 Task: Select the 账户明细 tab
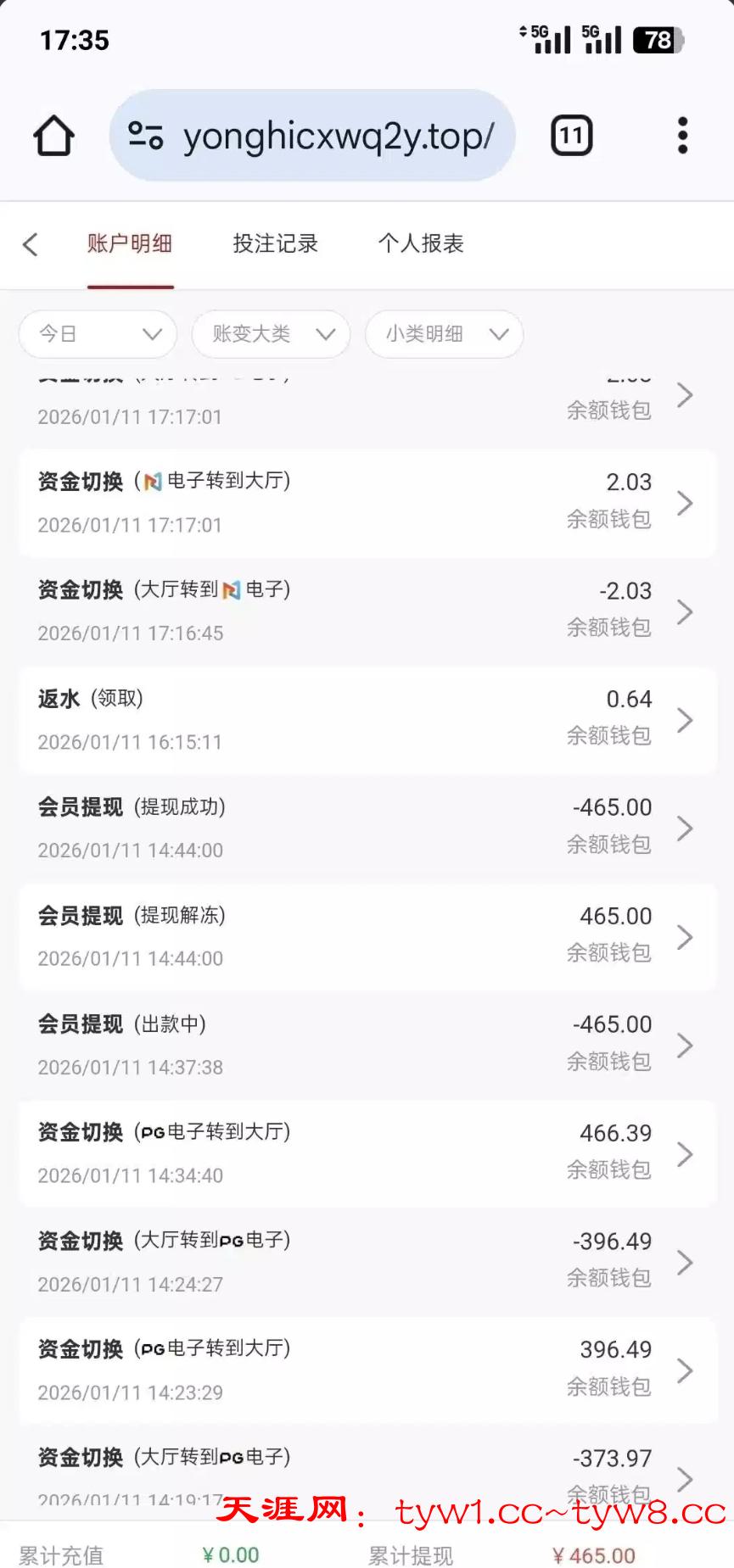pyautogui.click(x=130, y=244)
